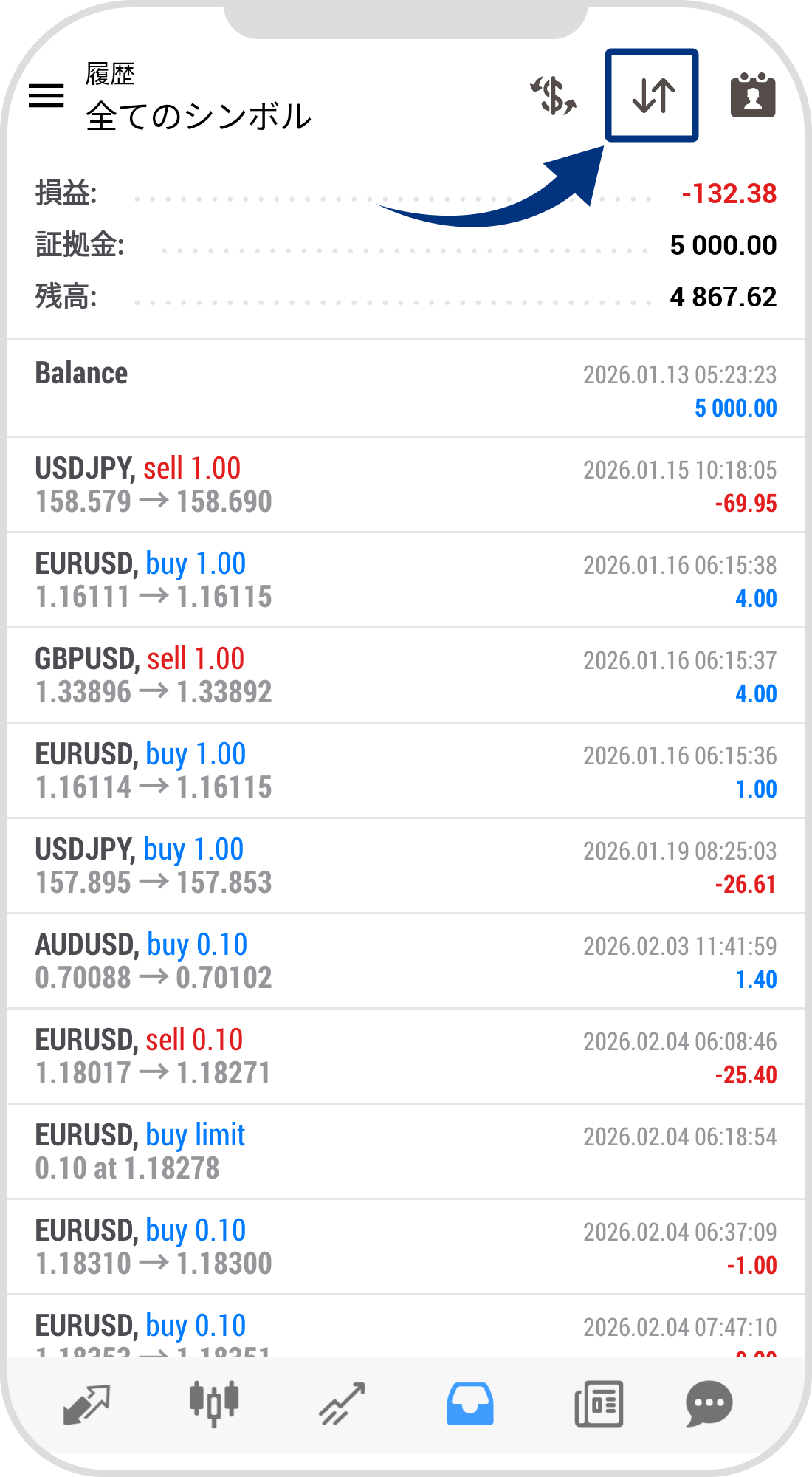The image size is (812, 1477).
Task: Expand the GBPUSD sell 1.00 deal
Action: 406,675
